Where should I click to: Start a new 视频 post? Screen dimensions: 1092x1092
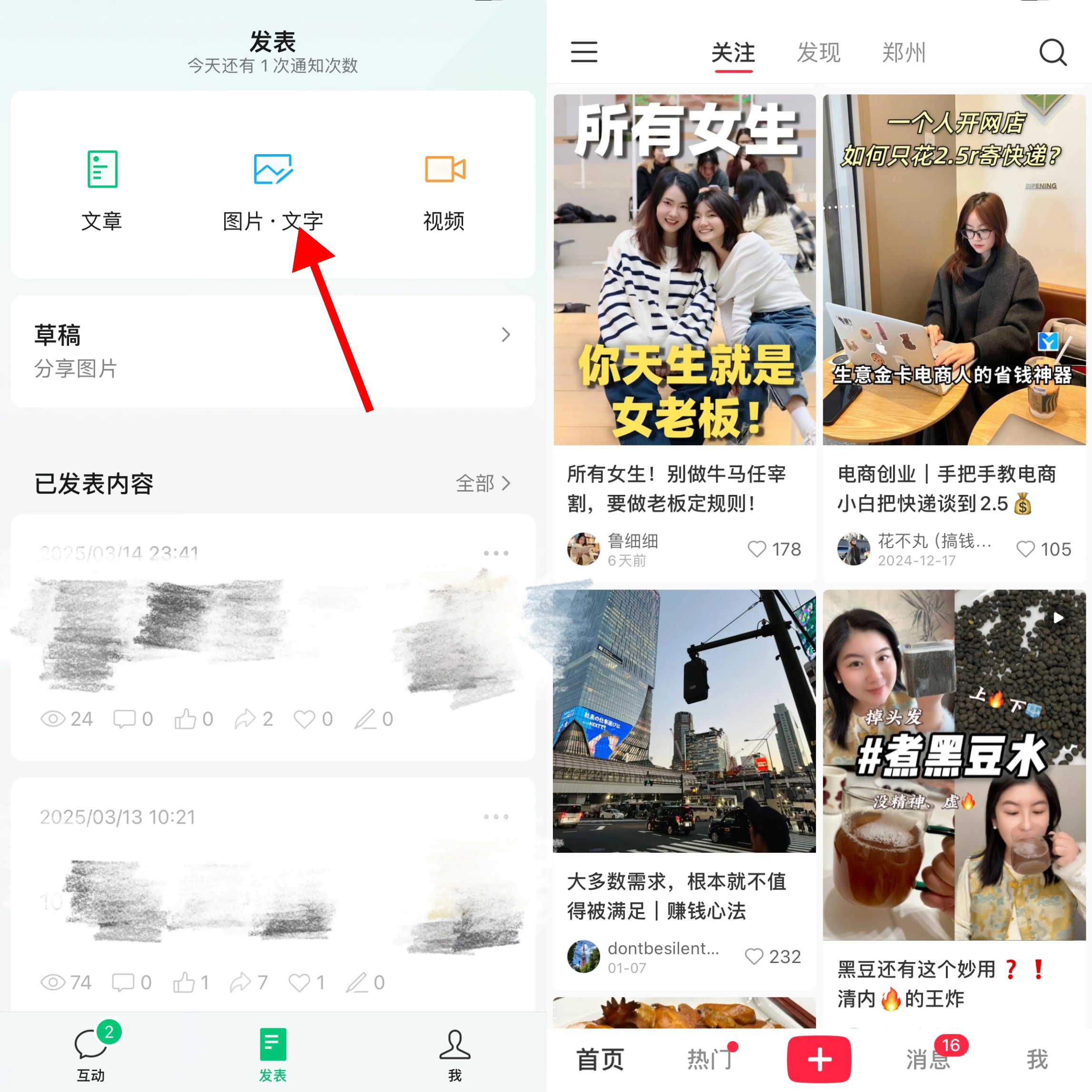click(x=444, y=190)
